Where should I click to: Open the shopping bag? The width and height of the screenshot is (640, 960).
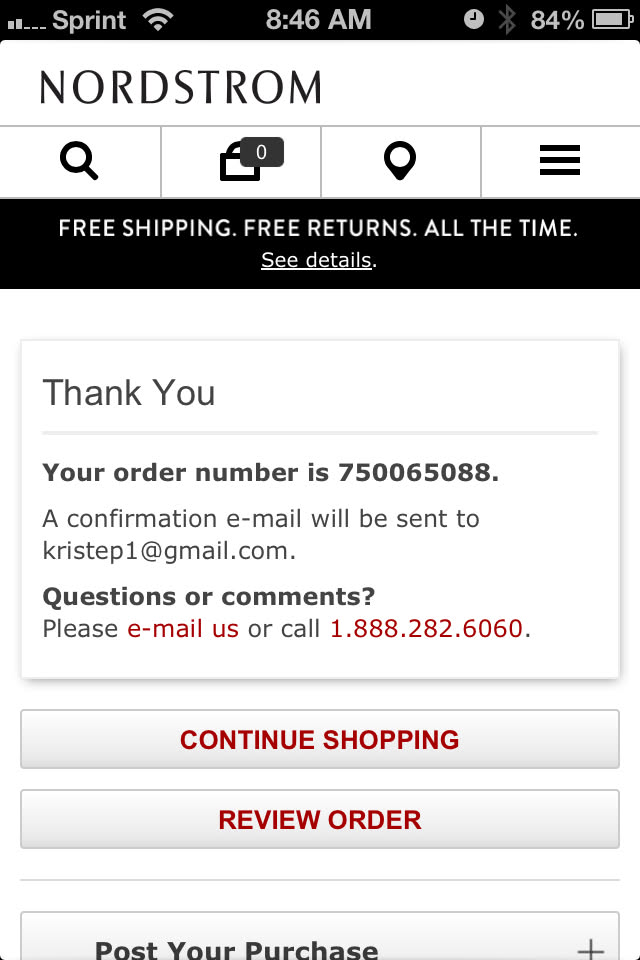tap(241, 161)
